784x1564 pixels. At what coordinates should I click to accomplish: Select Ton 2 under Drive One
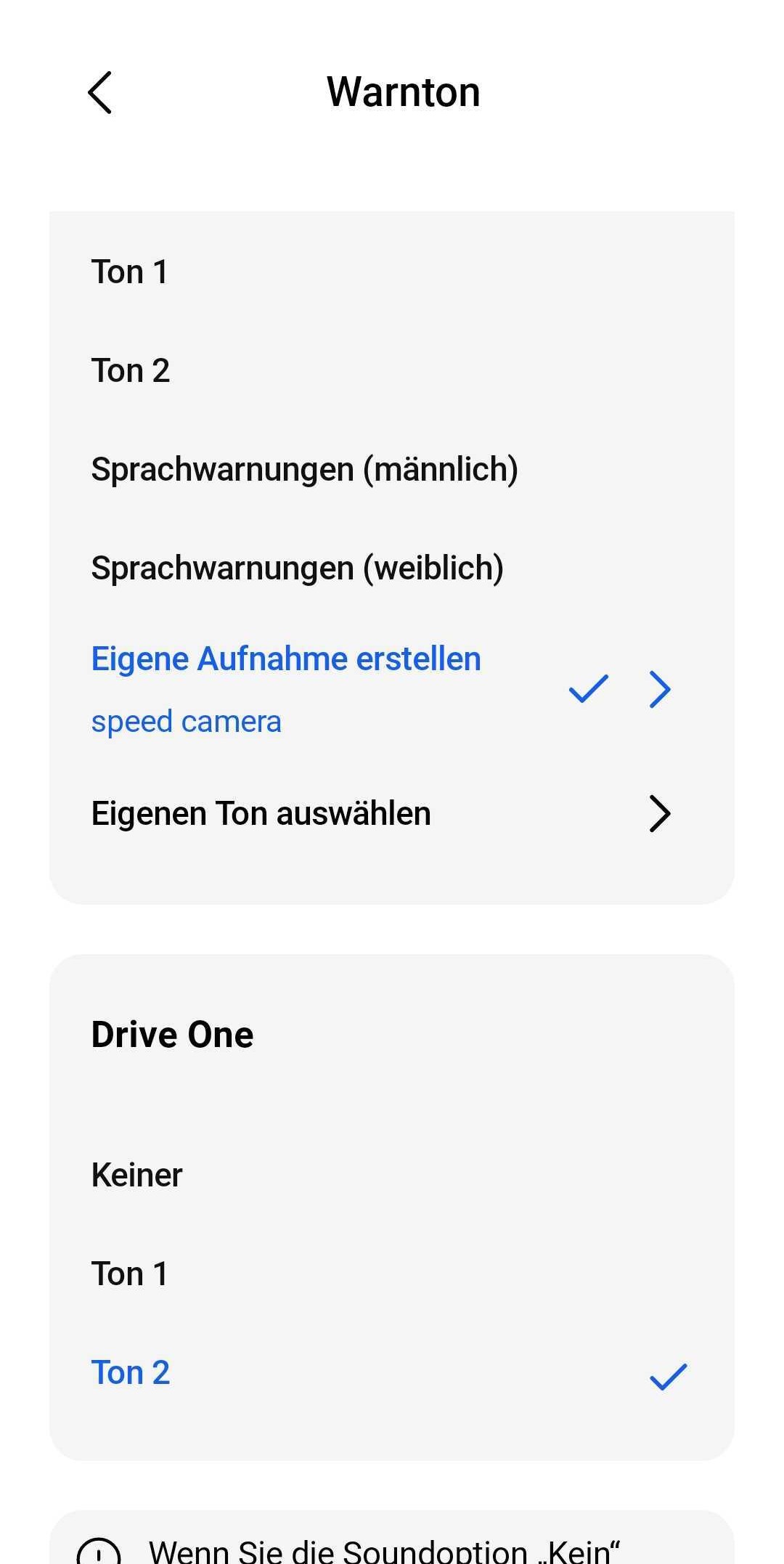[131, 1372]
